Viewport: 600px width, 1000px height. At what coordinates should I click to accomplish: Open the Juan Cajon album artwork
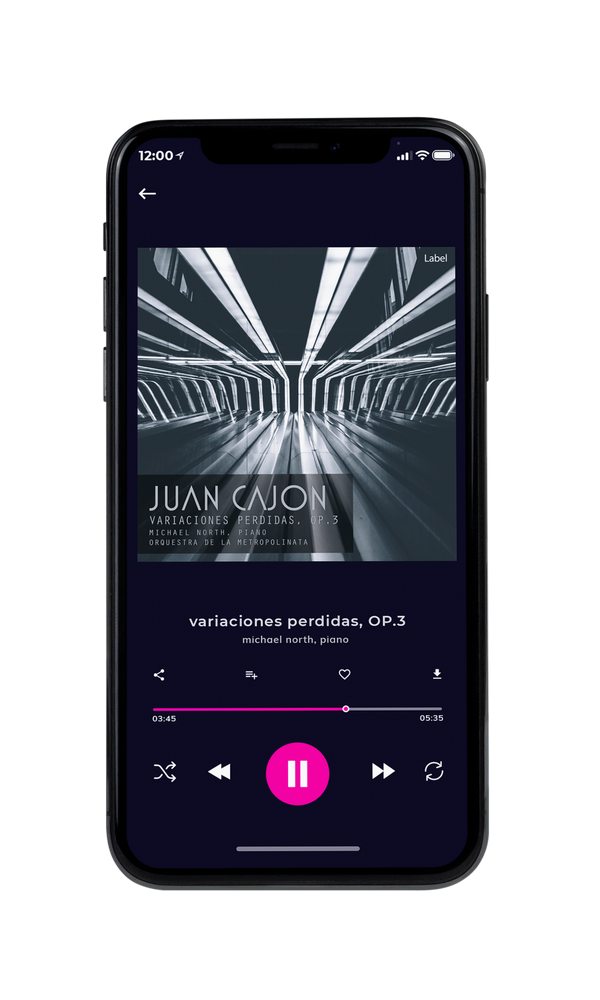296,404
